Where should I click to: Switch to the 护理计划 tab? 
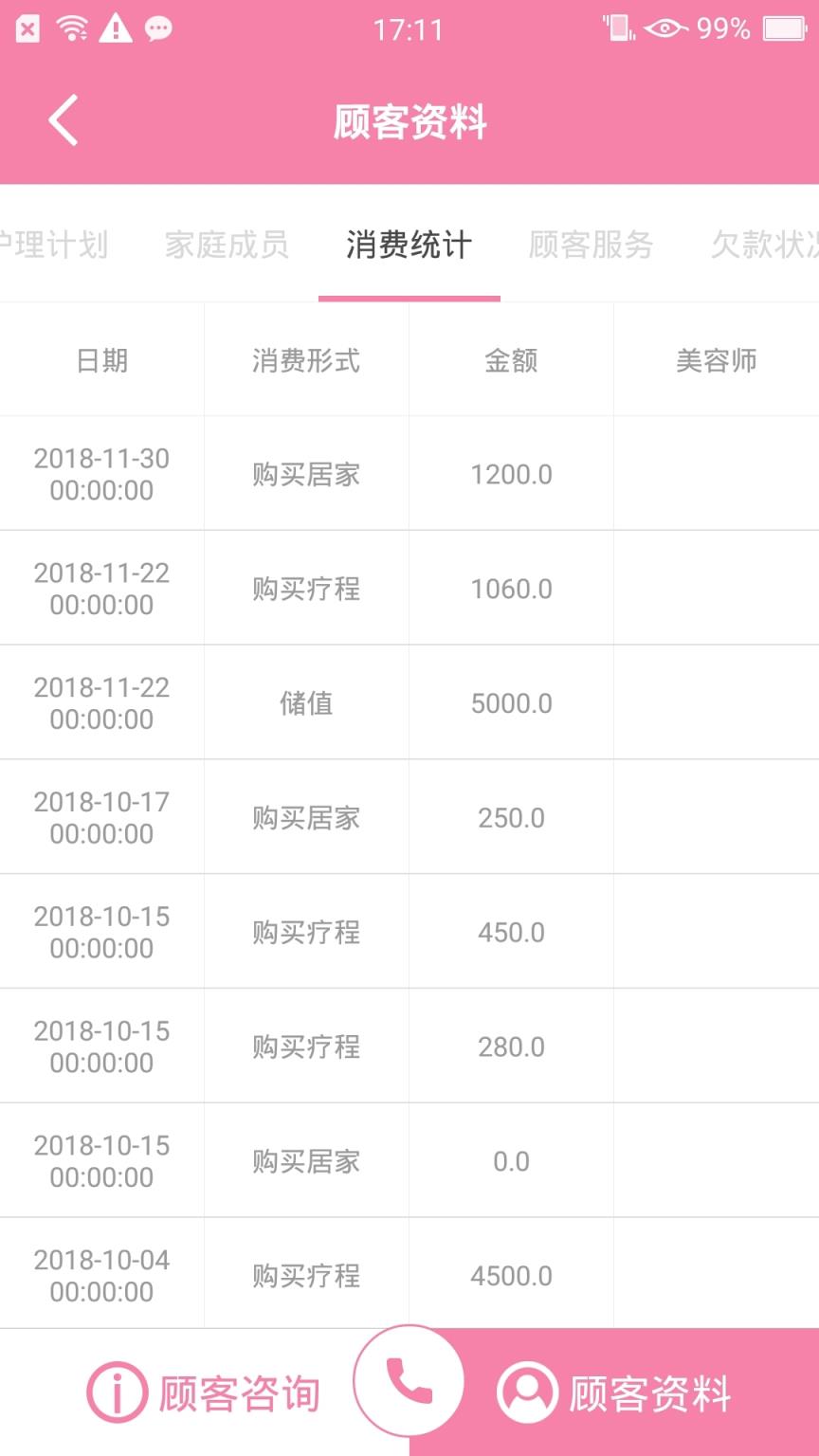[53, 245]
